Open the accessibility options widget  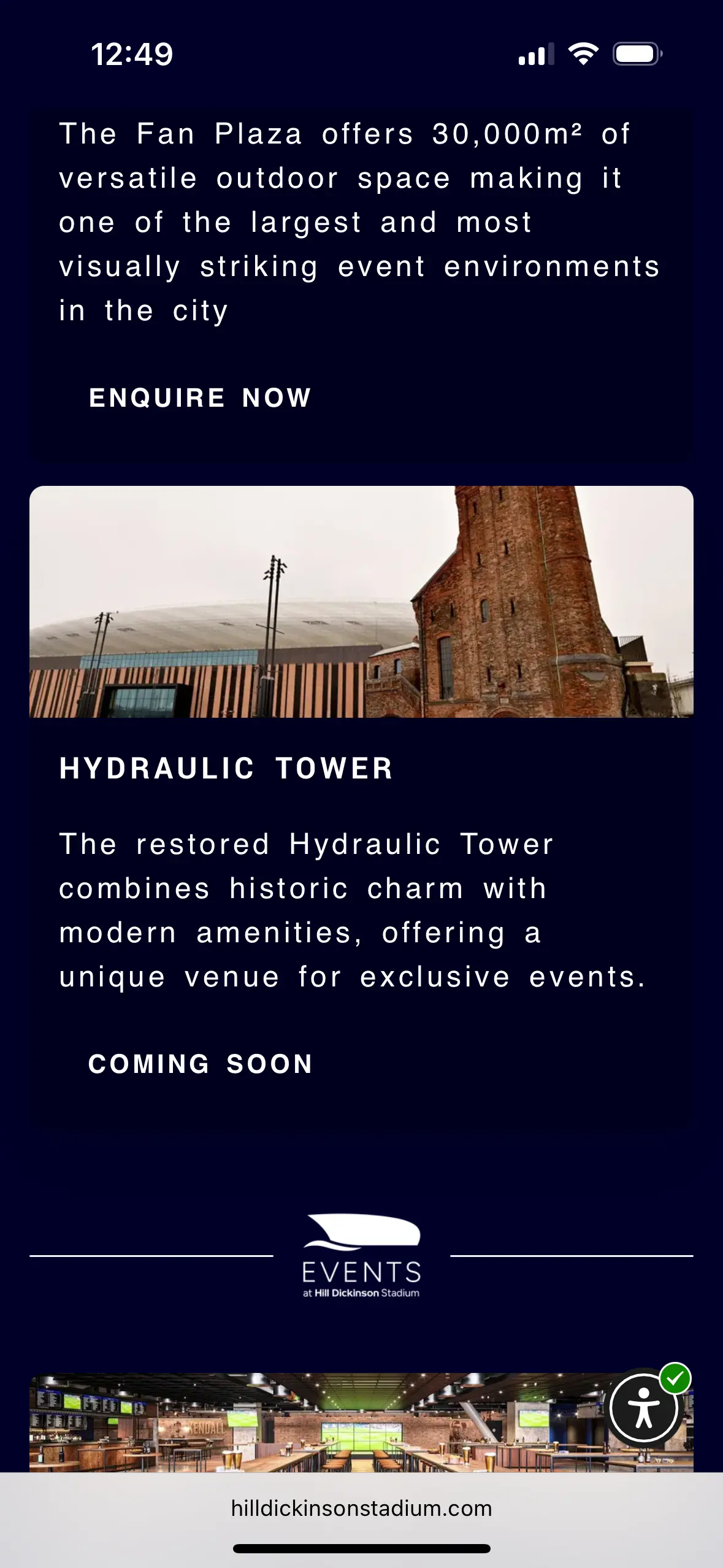tap(644, 1409)
